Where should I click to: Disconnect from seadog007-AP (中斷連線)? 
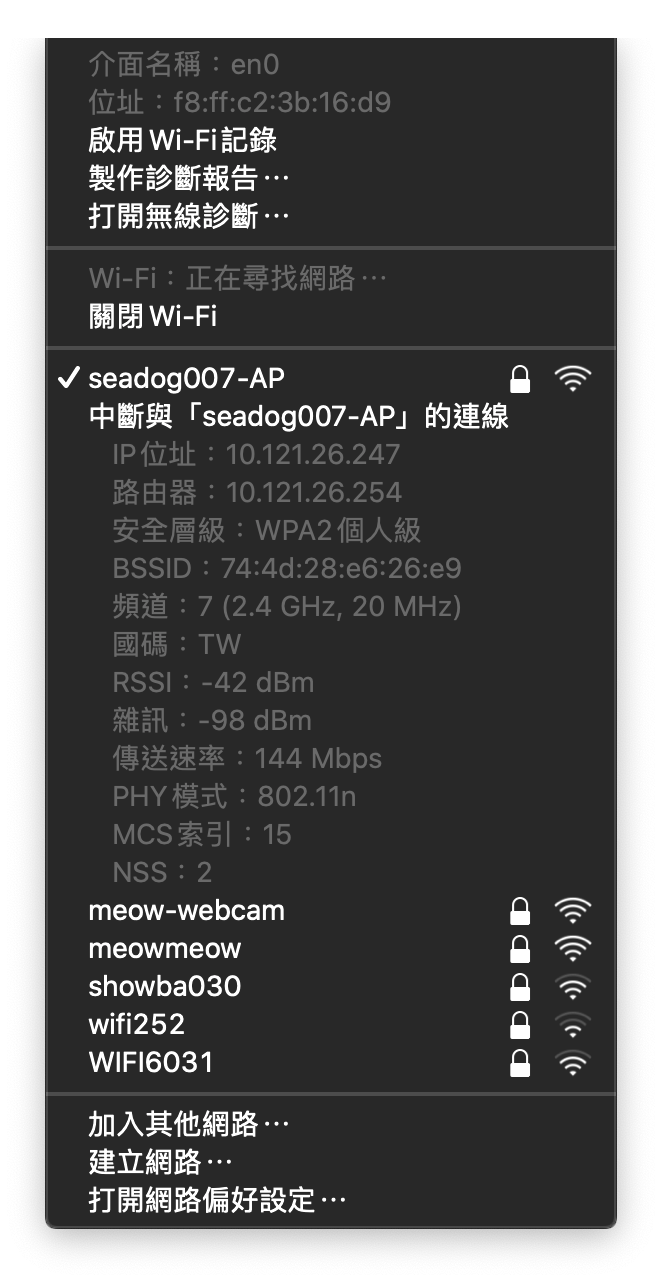tap(298, 417)
